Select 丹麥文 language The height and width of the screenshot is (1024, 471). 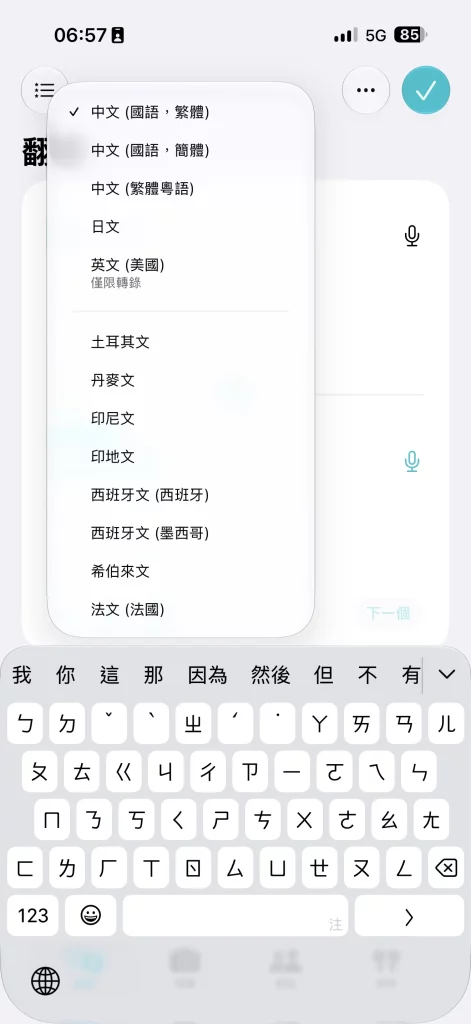pyautogui.click(x=181, y=380)
